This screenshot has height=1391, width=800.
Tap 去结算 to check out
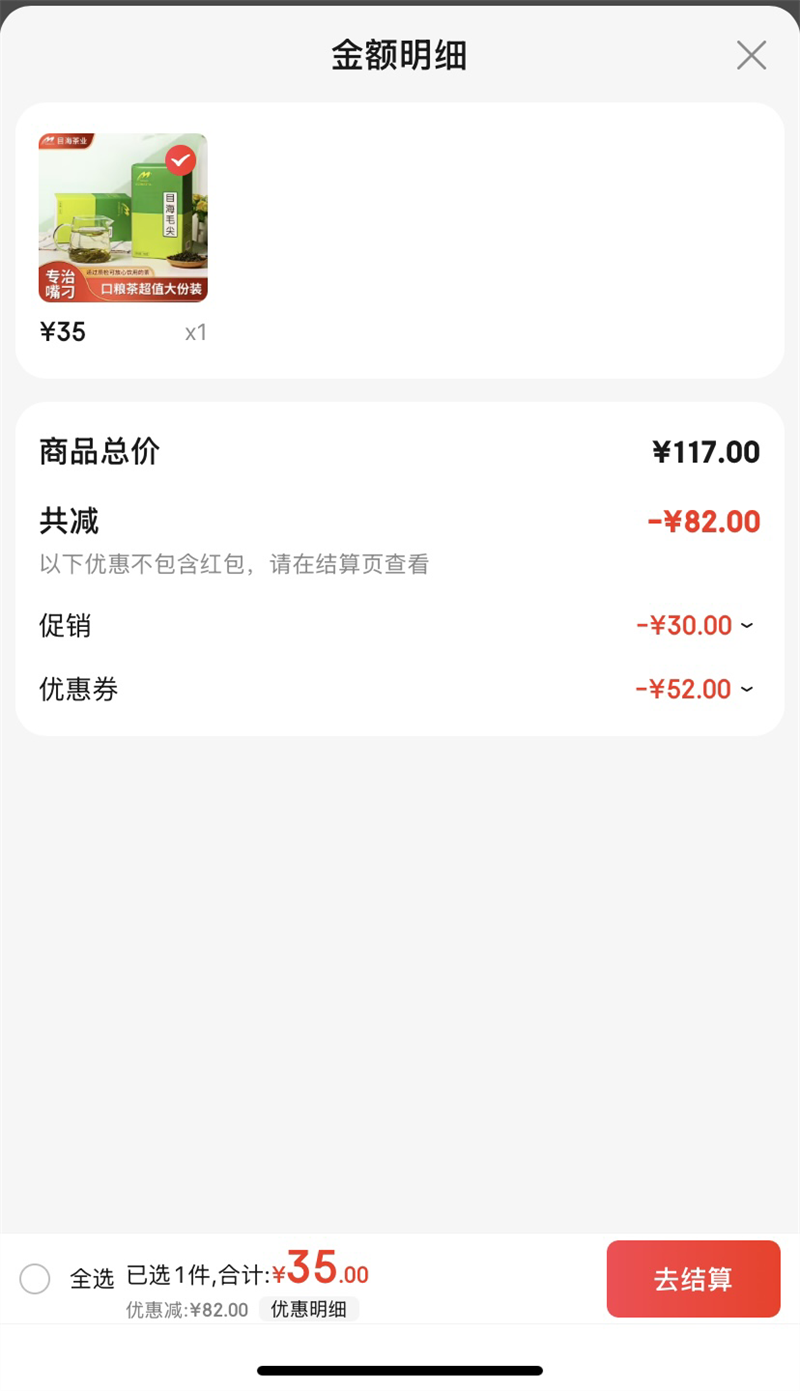[693, 1279]
